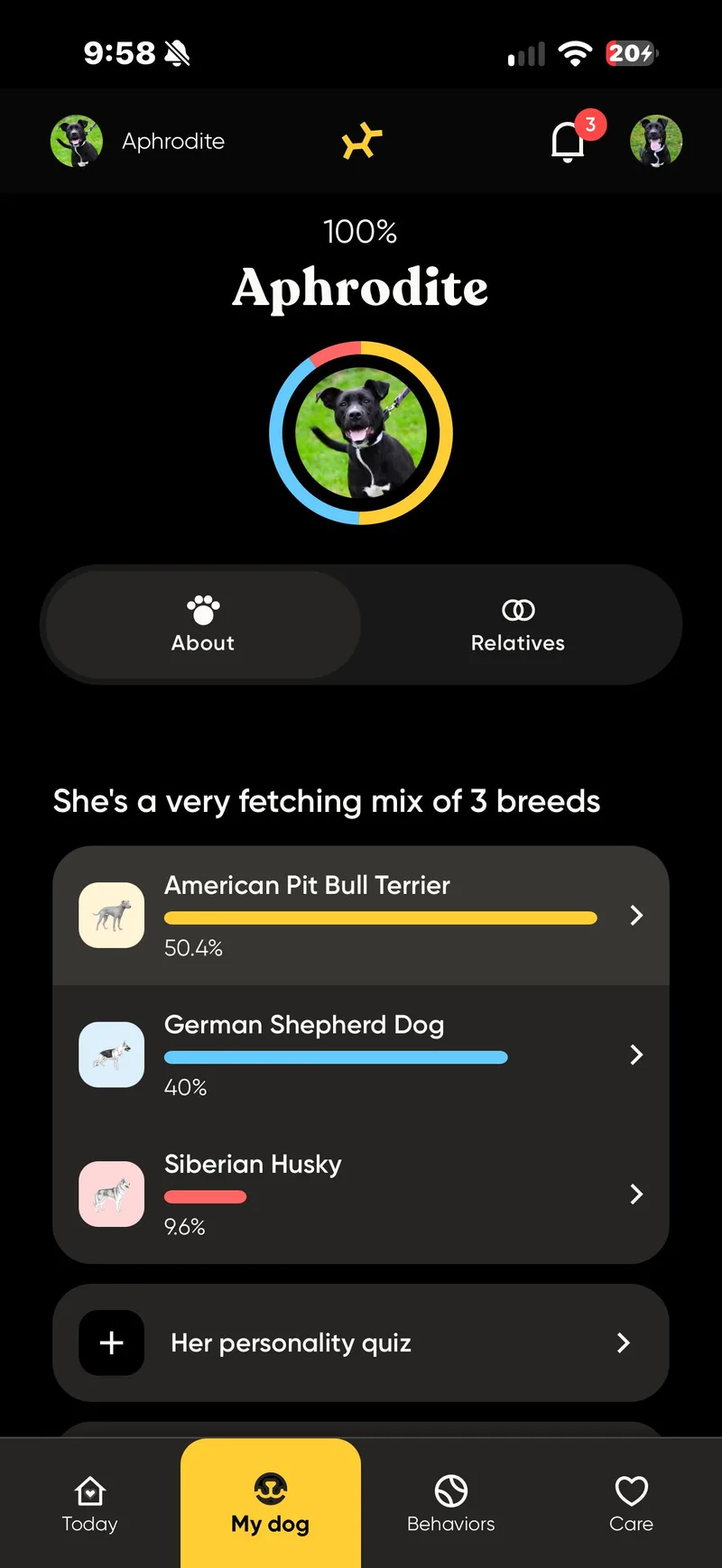Tap the Aphrodite dog selector in header
The image size is (722, 1568).
tap(138, 142)
